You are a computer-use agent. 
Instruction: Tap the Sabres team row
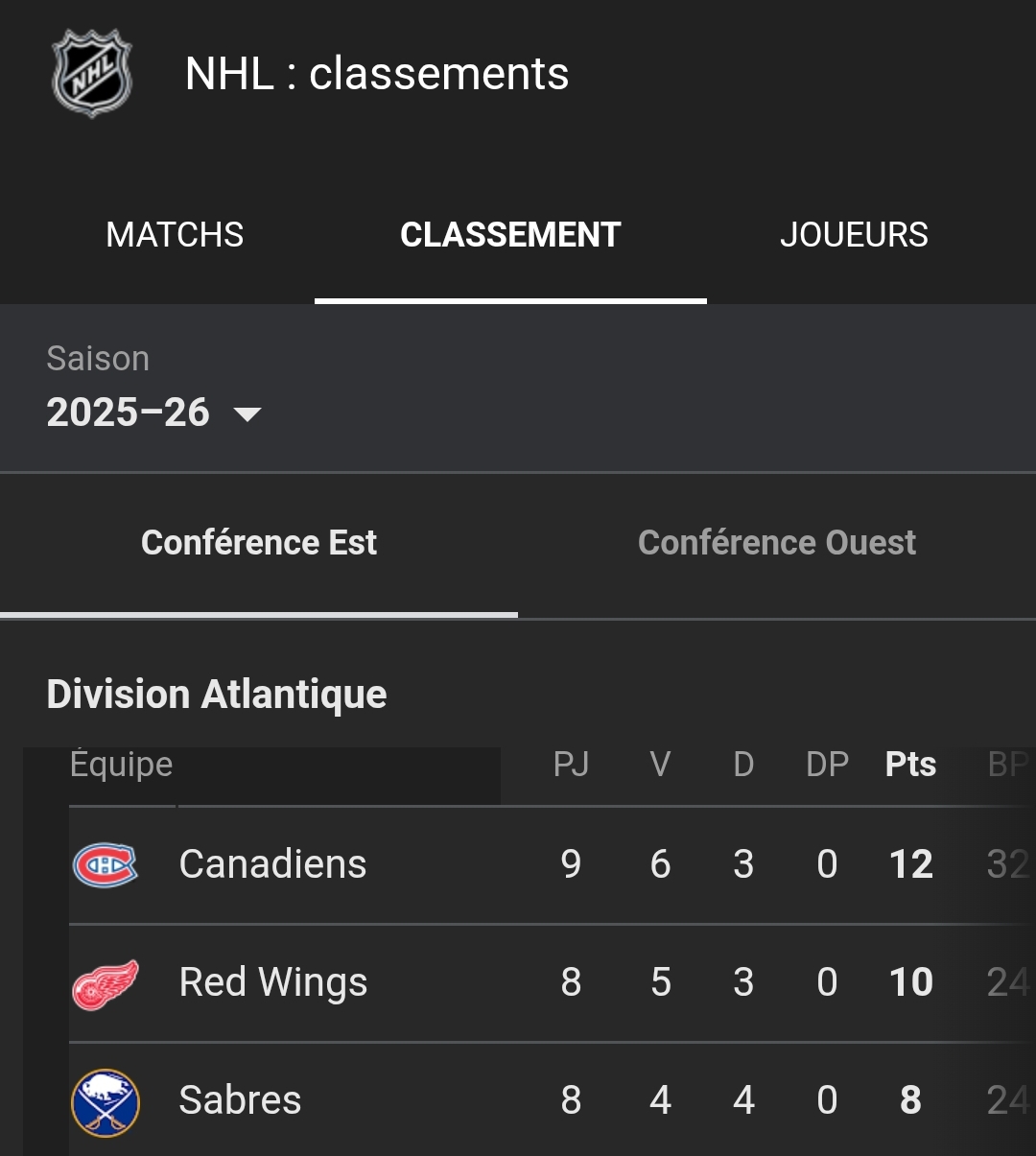(x=240, y=1100)
